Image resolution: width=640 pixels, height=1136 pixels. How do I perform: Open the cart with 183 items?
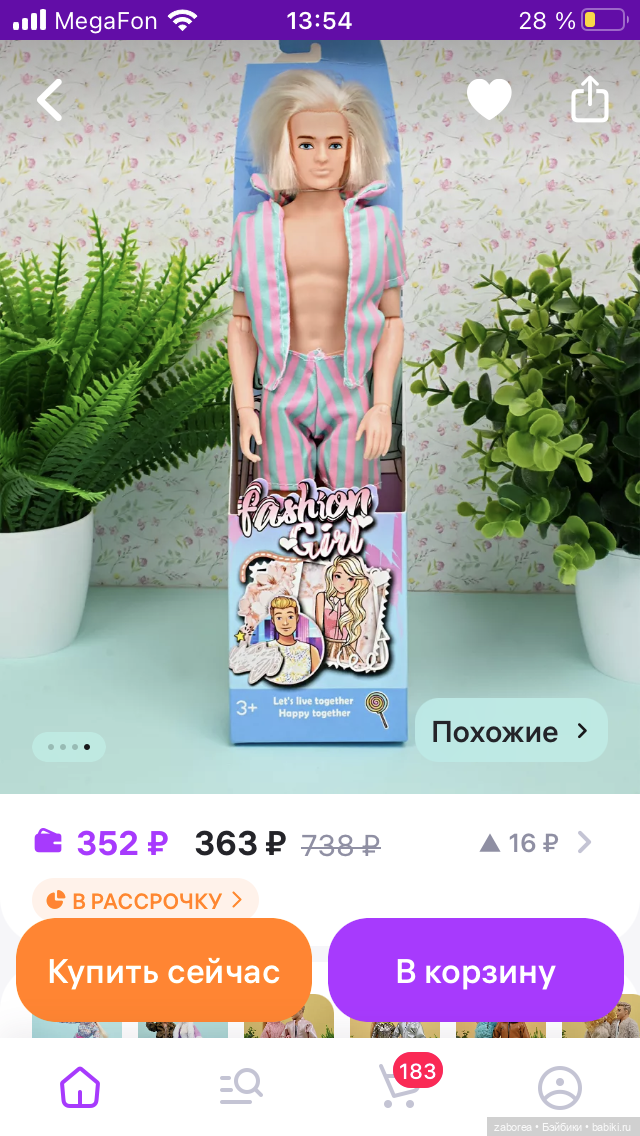tap(400, 1086)
